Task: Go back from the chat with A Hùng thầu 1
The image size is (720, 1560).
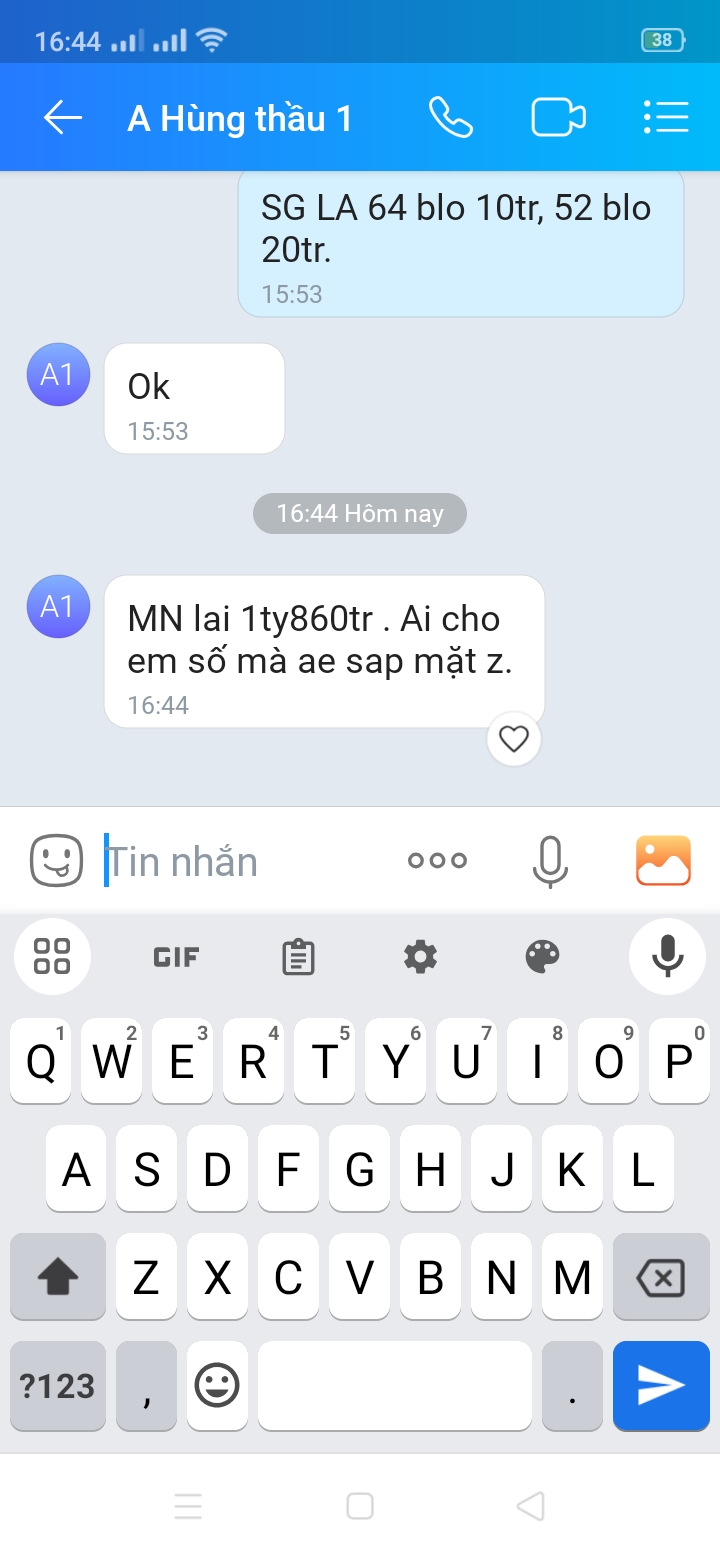Action: pyautogui.click(x=62, y=118)
